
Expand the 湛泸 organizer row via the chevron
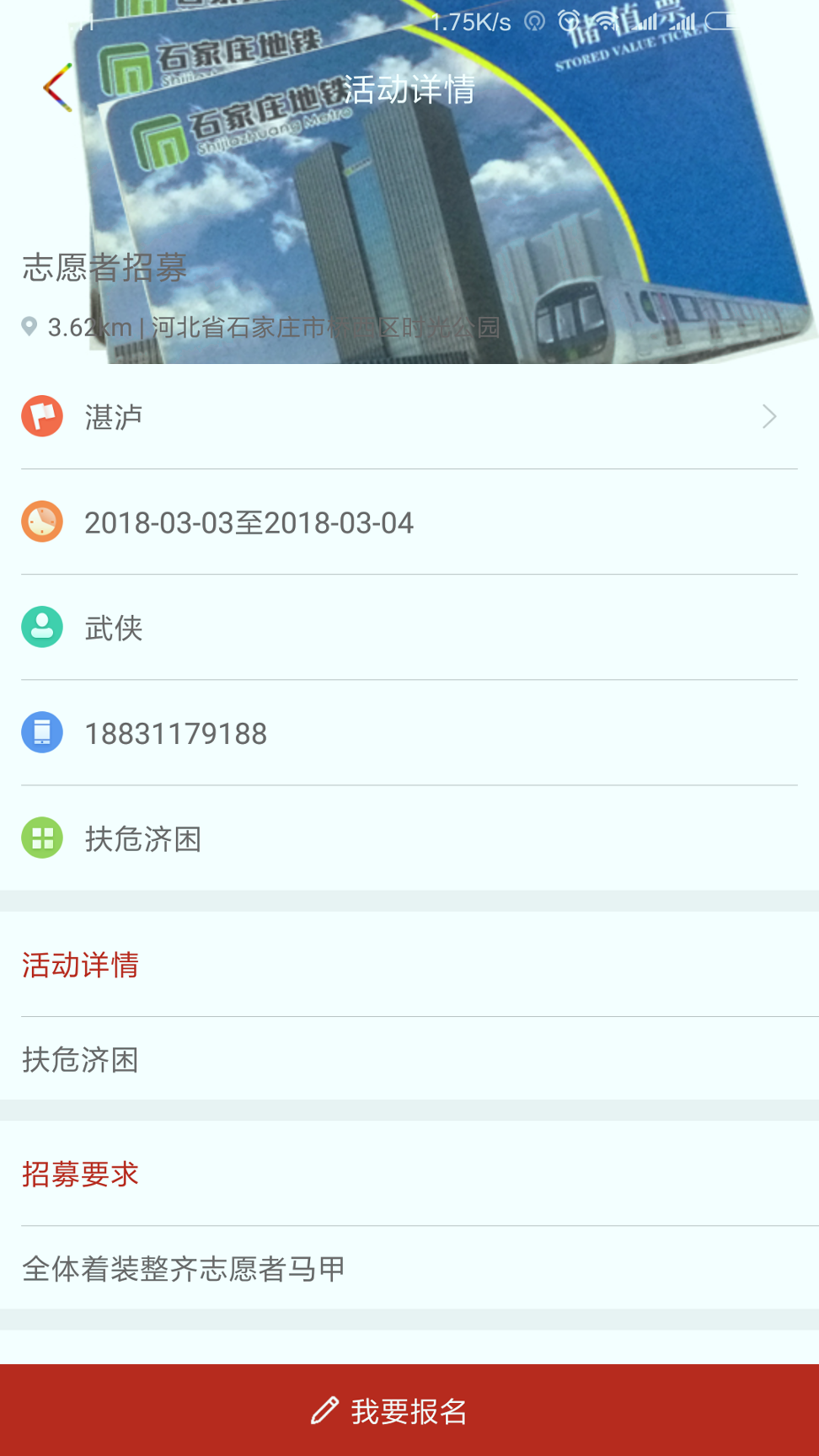(770, 415)
